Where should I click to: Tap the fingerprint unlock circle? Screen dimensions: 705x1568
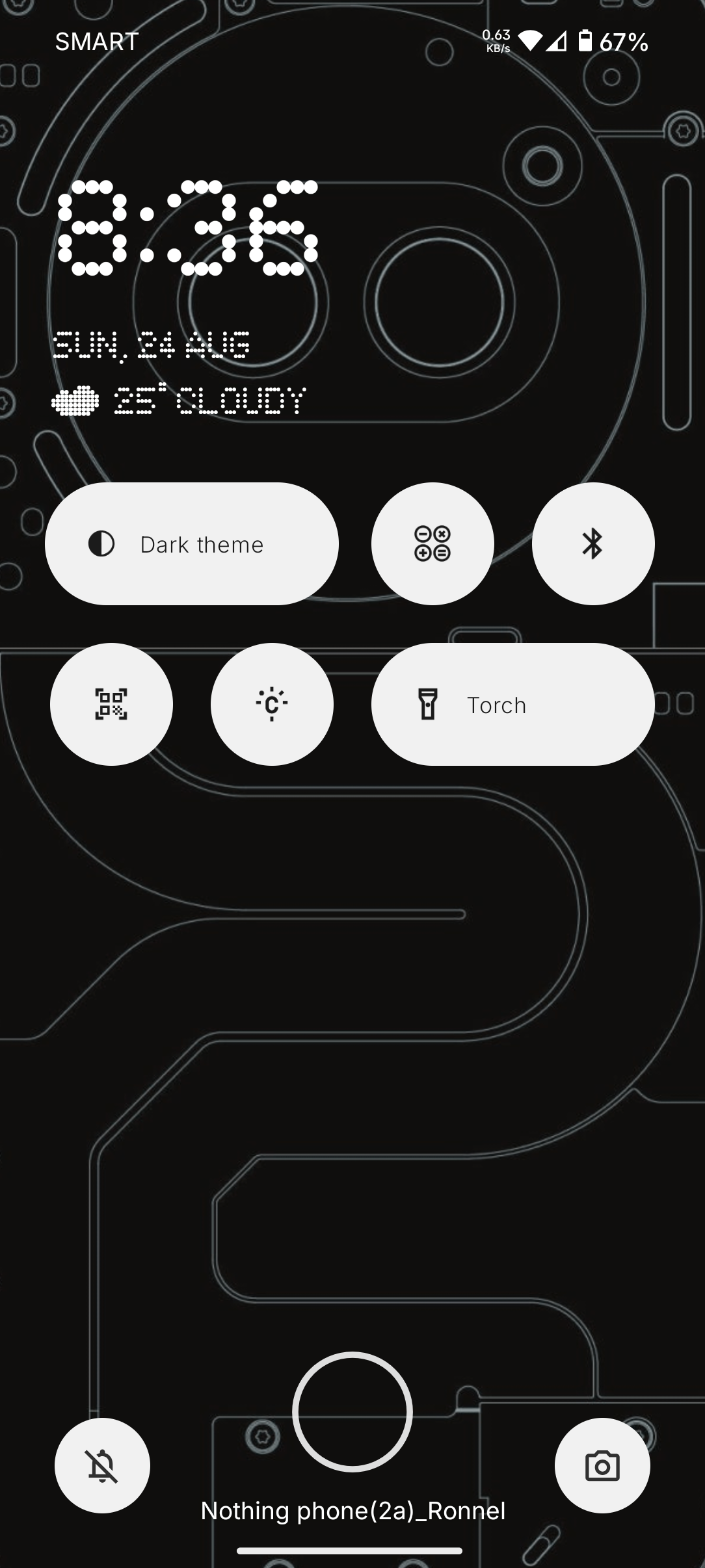coord(352,1411)
